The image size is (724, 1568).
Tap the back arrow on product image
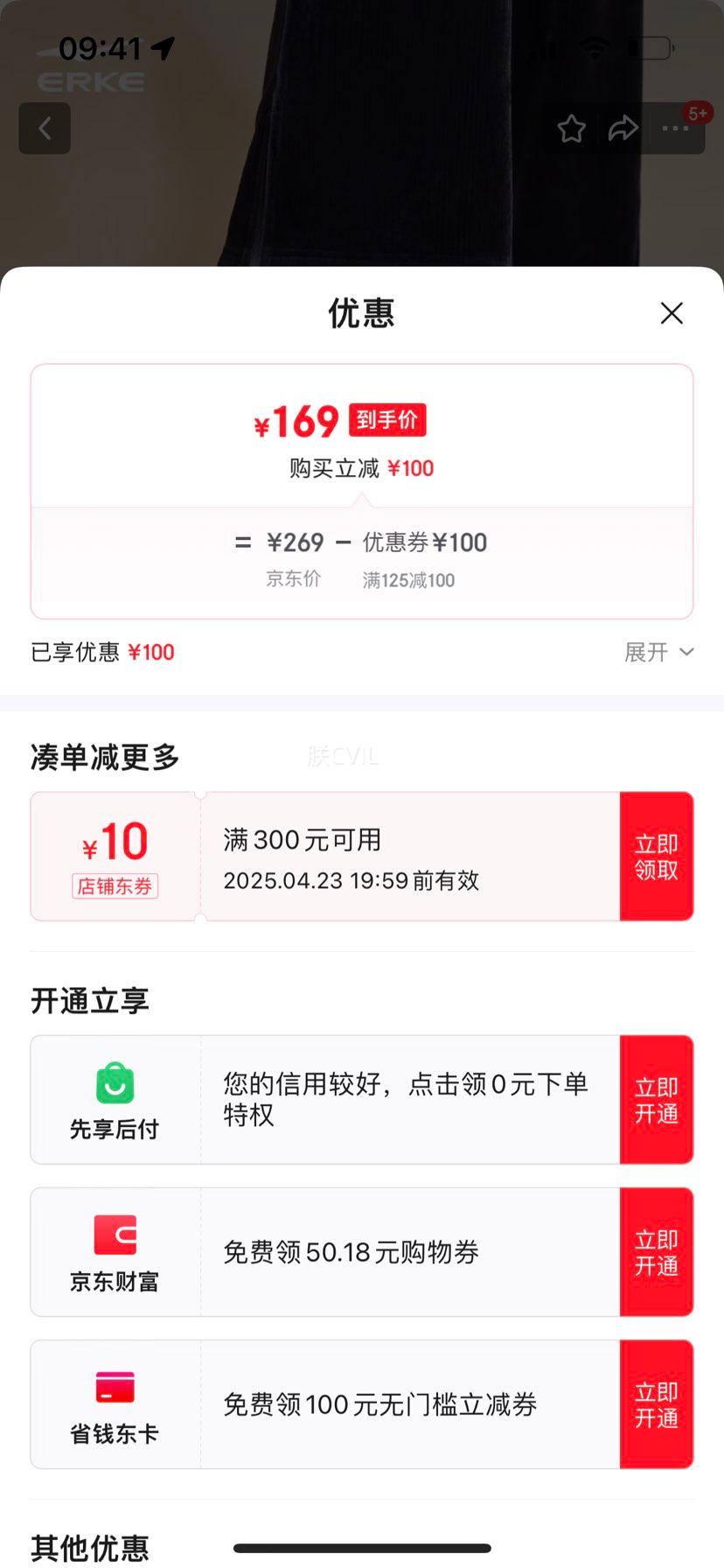point(45,128)
